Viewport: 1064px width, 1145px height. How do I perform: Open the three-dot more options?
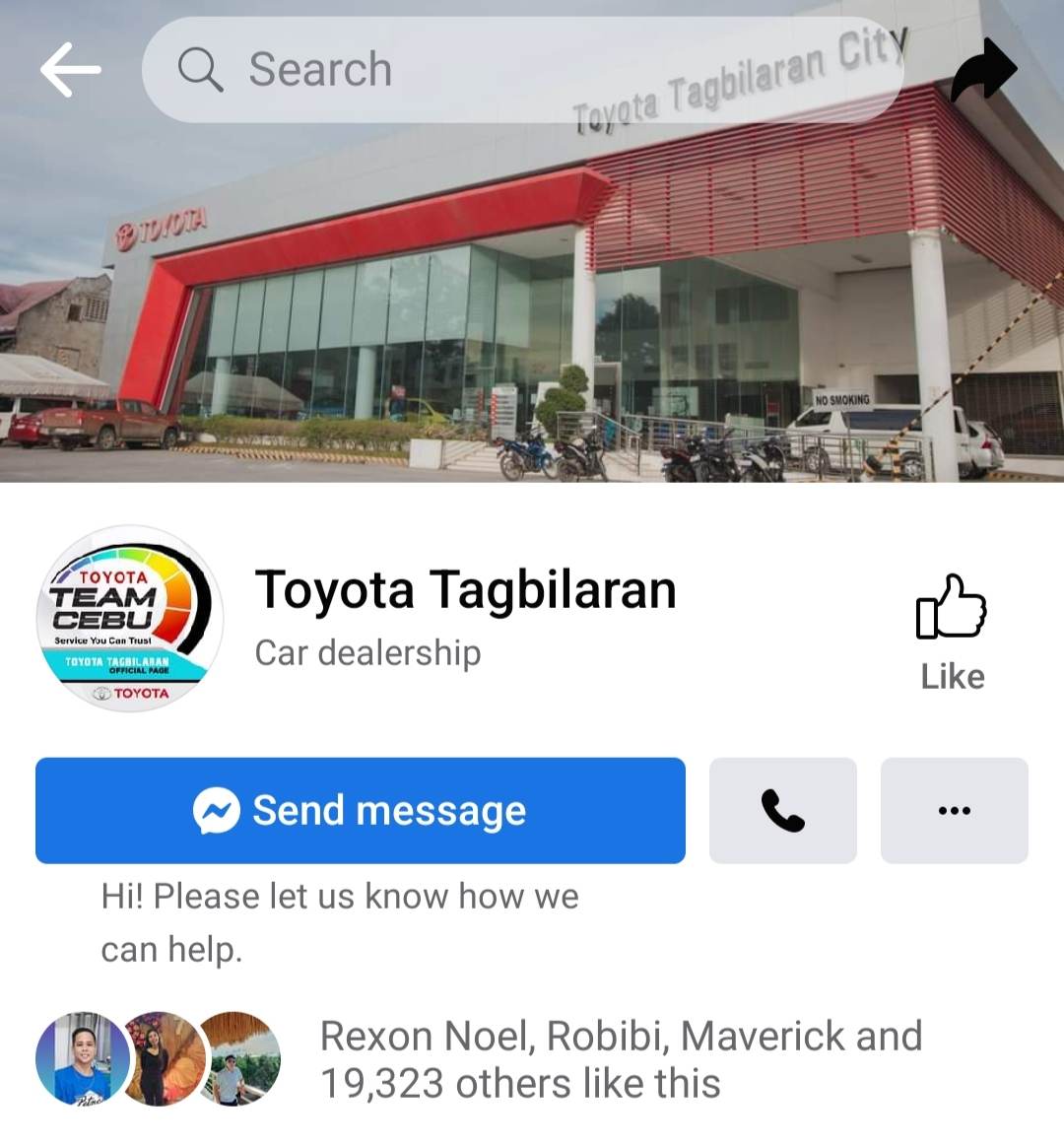click(x=954, y=811)
